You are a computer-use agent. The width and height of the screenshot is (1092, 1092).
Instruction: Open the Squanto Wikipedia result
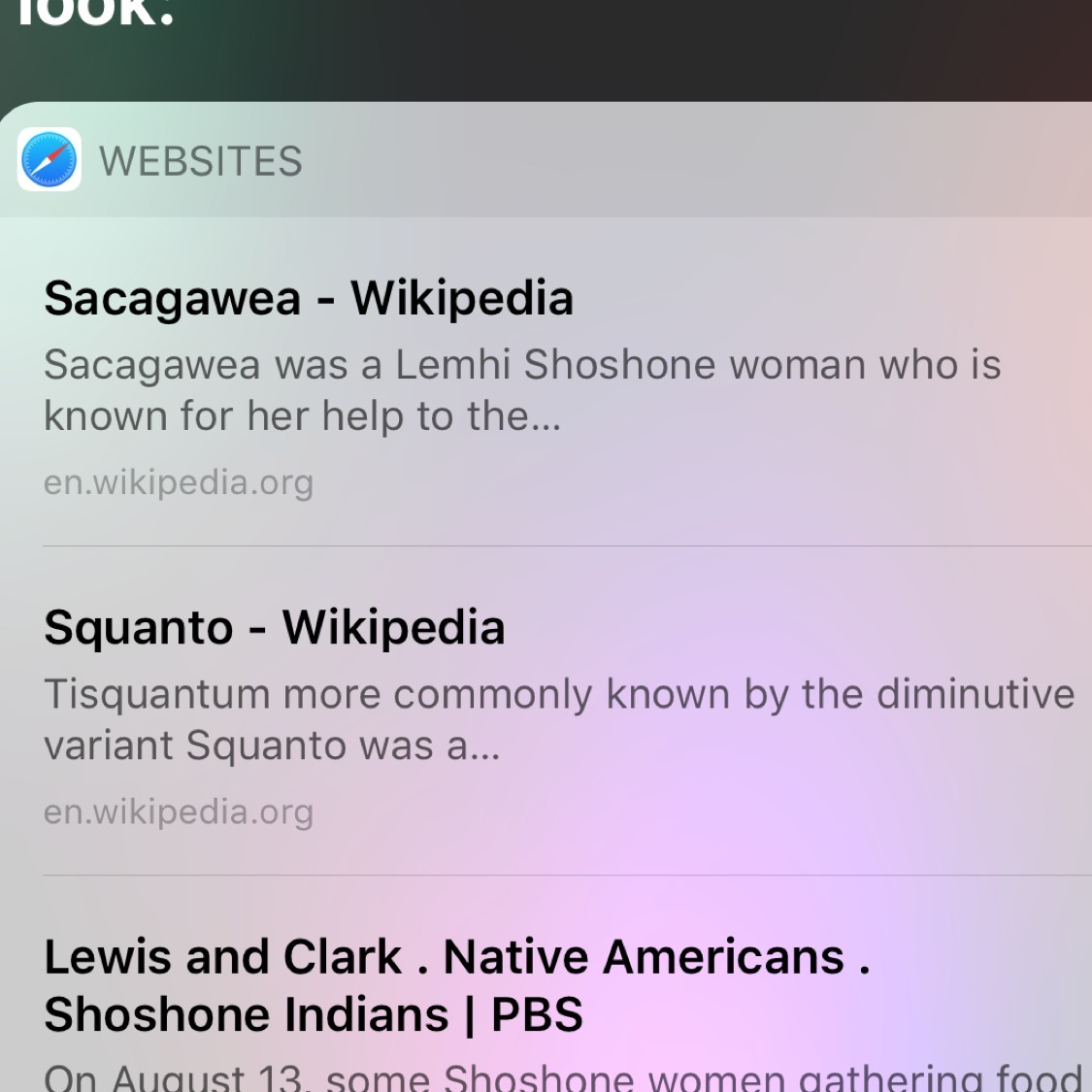click(275, 628)
